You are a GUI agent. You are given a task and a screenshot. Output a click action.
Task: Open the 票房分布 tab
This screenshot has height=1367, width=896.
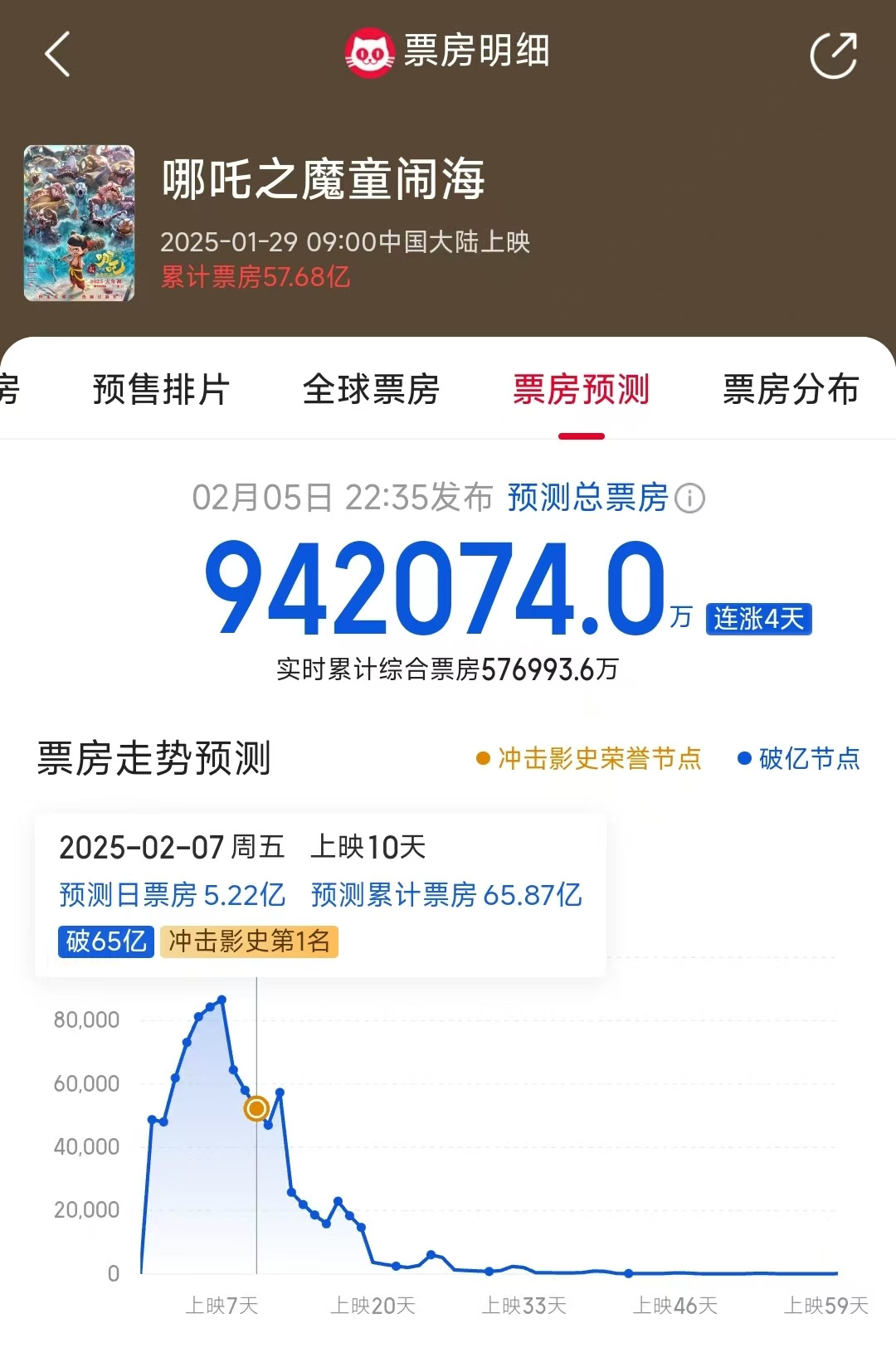click(791, 389)
